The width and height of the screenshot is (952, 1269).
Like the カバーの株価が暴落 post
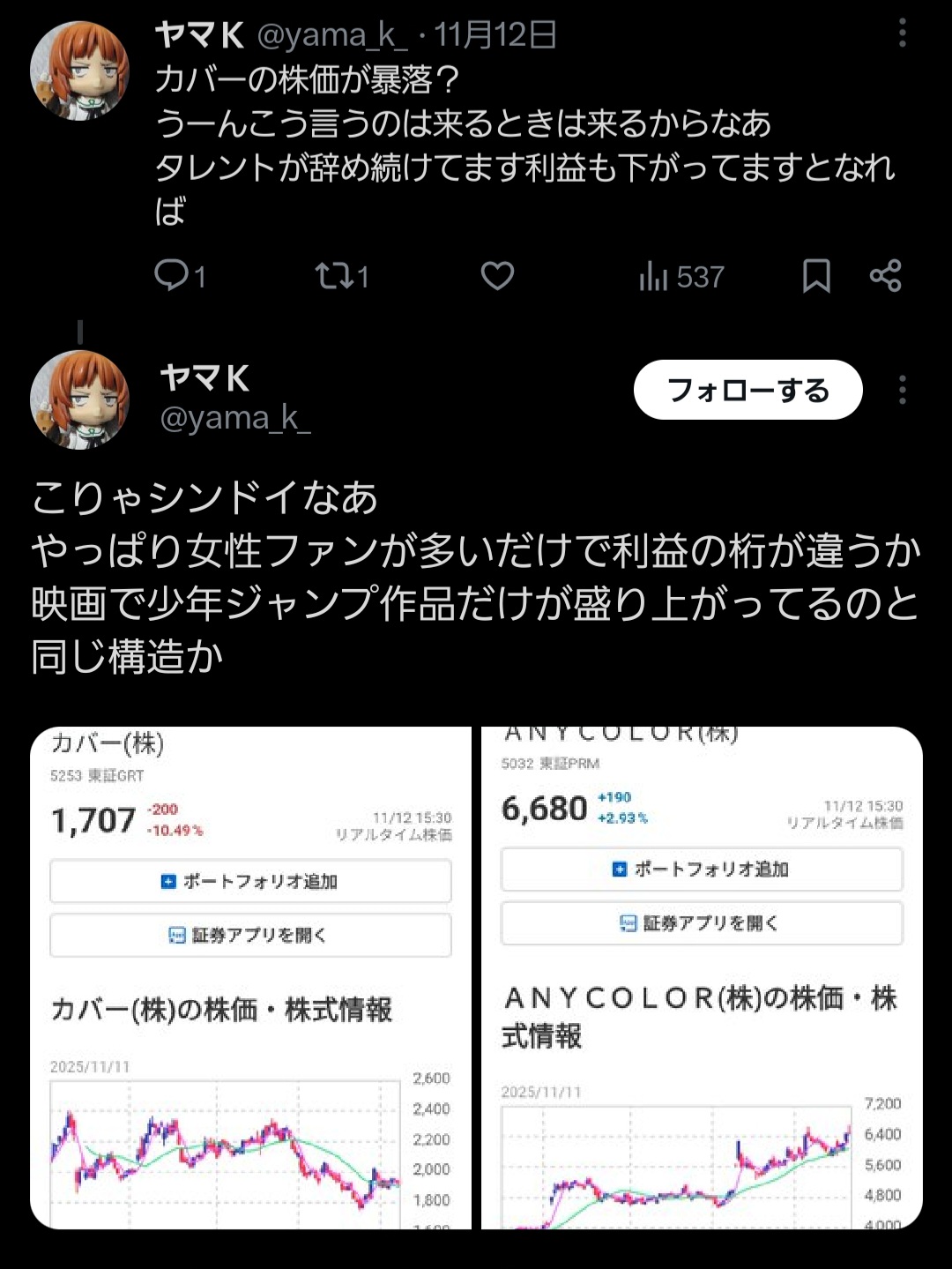pos(497,276)
